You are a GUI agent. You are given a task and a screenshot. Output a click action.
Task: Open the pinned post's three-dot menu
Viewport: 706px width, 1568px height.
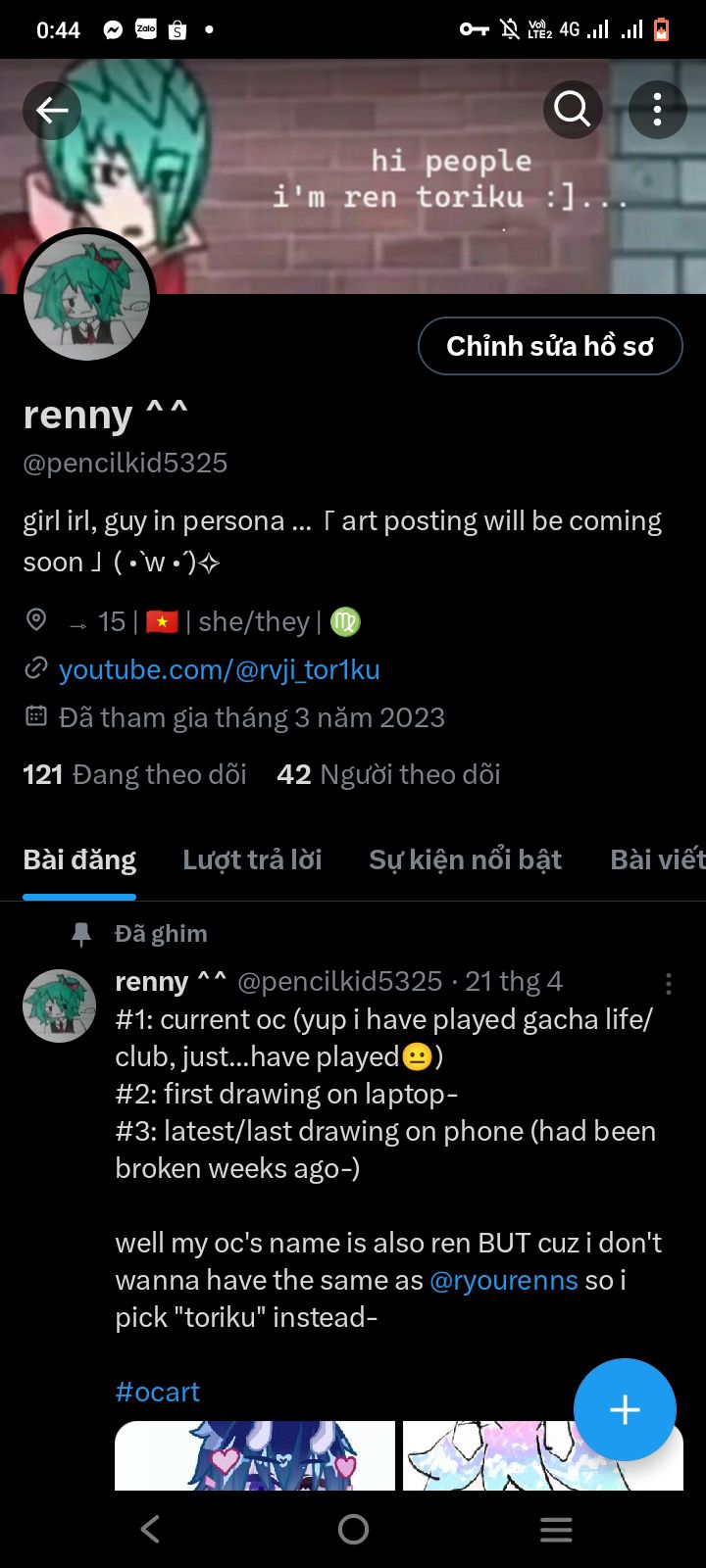668,983
